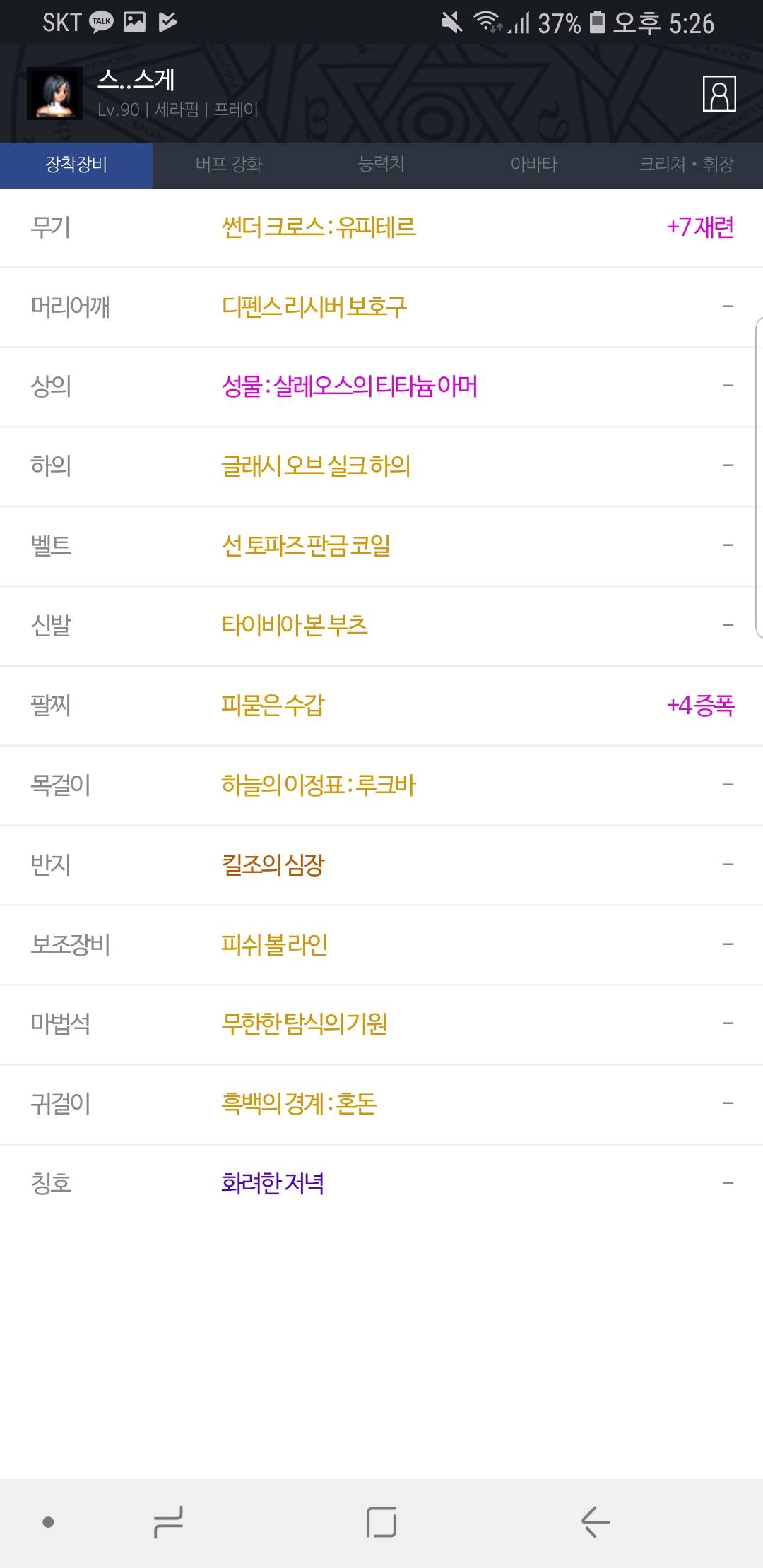Image resolution: width=763 pixels, height=1568 pixels.
Task: Switch to the 버프 강화 tab
Action: (x=229, y=165)
